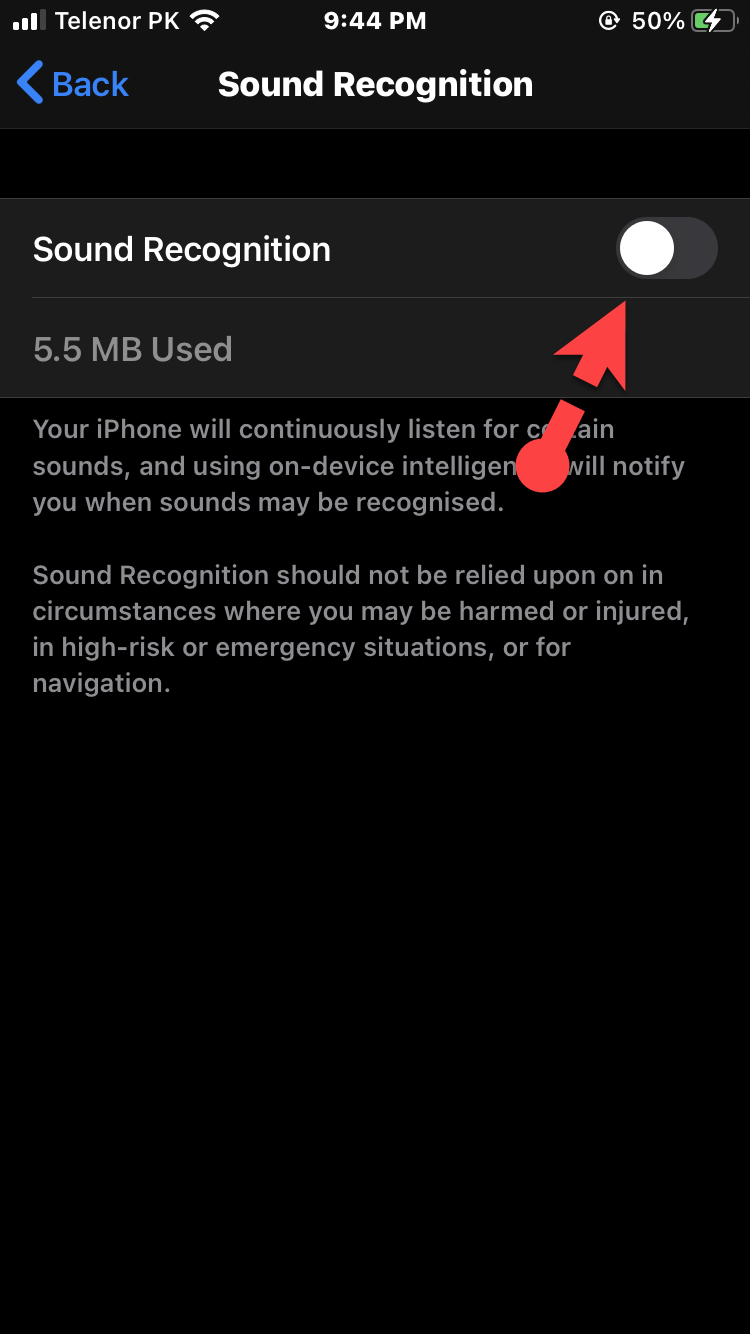Enable the Sound Recognition switch

click(666, 249)
